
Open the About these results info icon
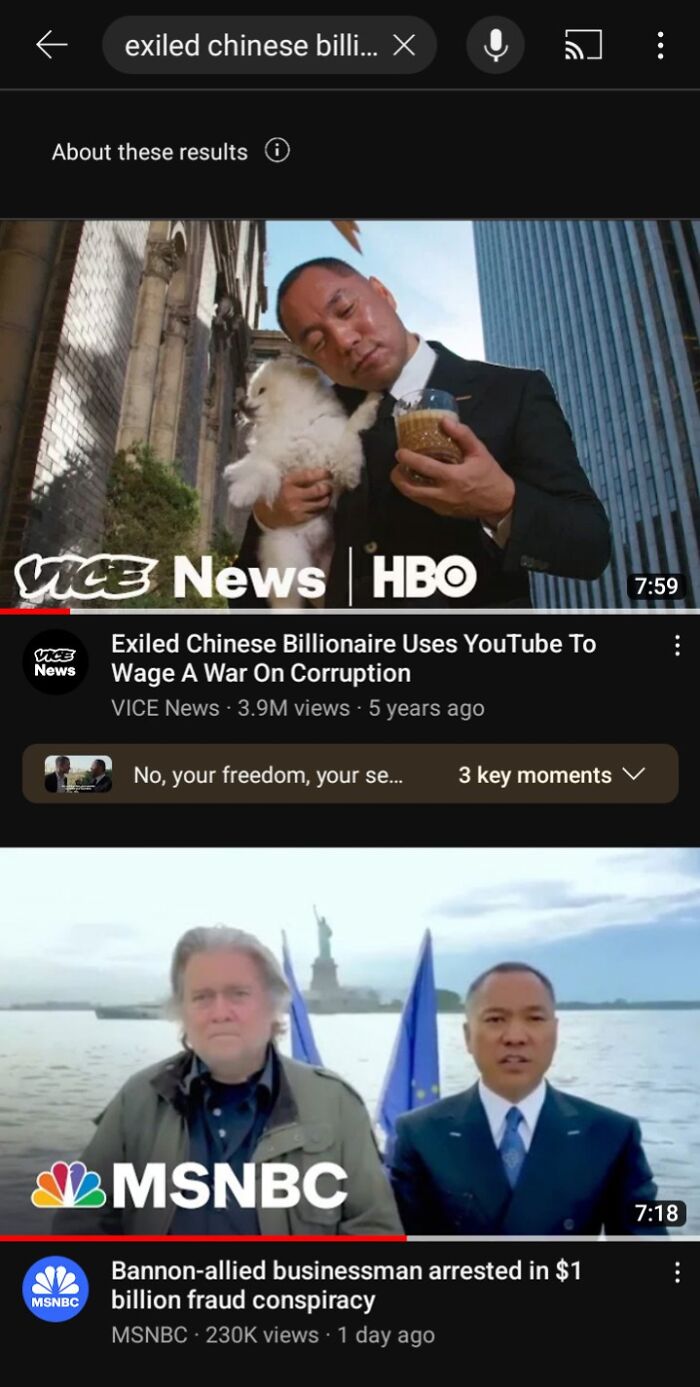tap(277, 151)
